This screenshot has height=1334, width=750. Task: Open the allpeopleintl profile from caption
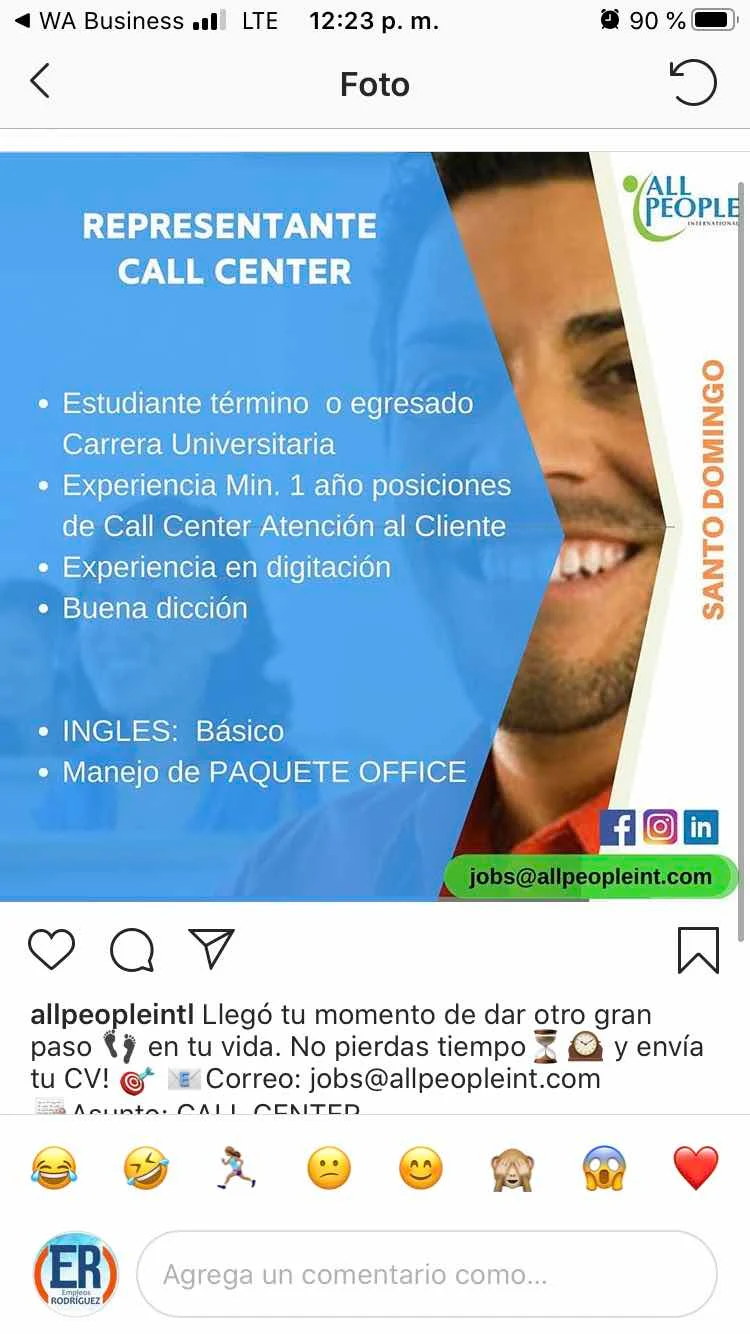pyautogui.click(x=111, y=1015)
